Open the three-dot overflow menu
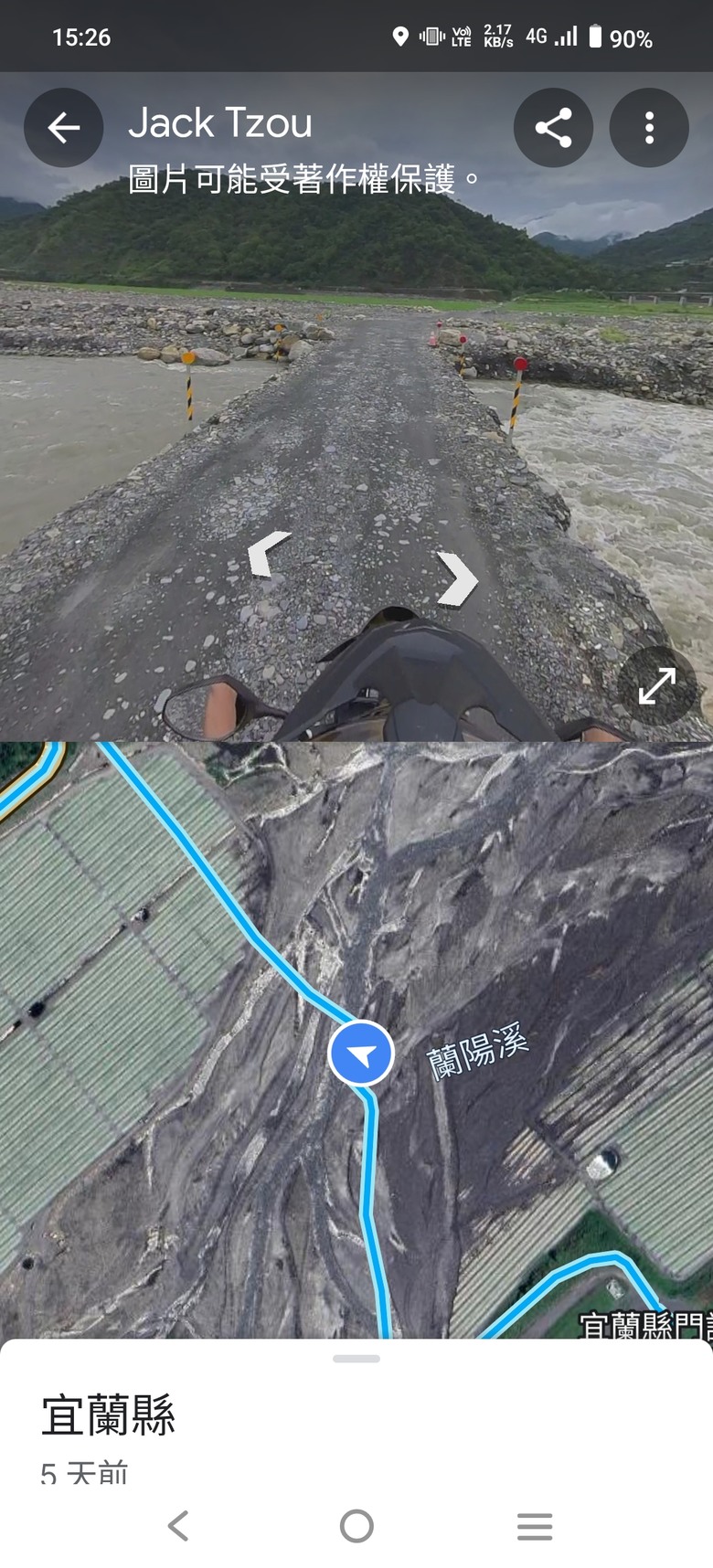713x1568 pixels. pos(649,127)
